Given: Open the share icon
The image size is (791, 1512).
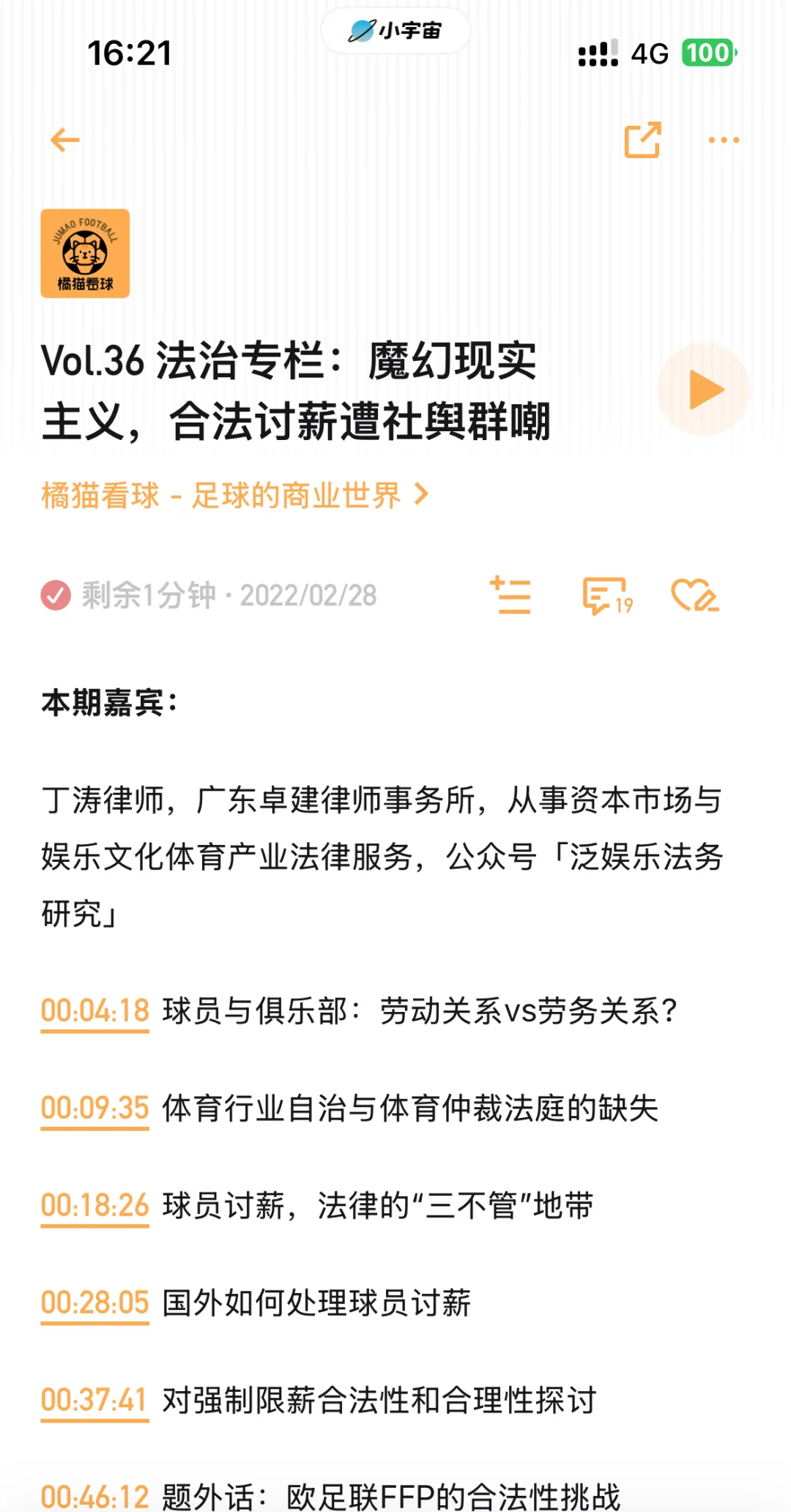Looking at the screenshot, I should pyautogui.click(x=643, y=138).
